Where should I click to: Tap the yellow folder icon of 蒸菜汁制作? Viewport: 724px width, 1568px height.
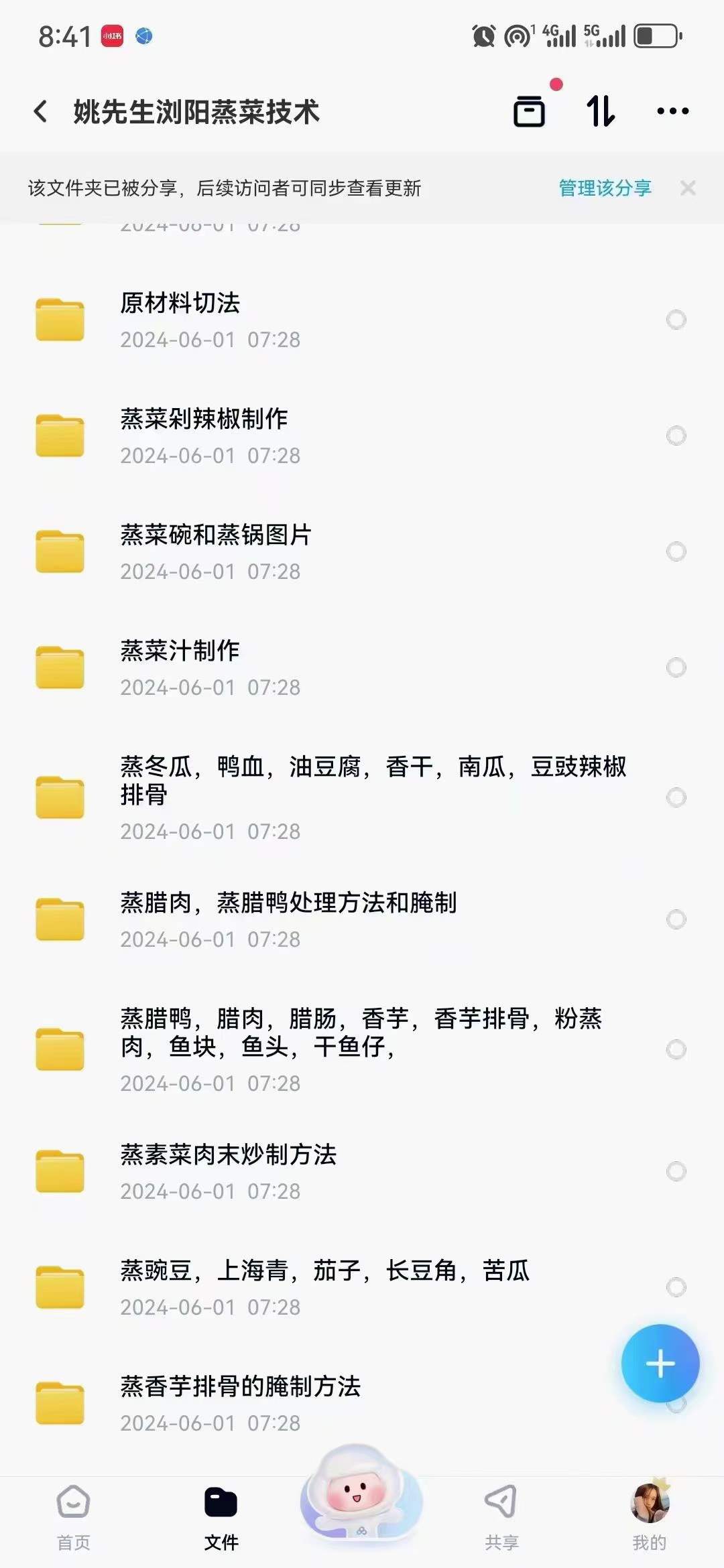point(59,667)
